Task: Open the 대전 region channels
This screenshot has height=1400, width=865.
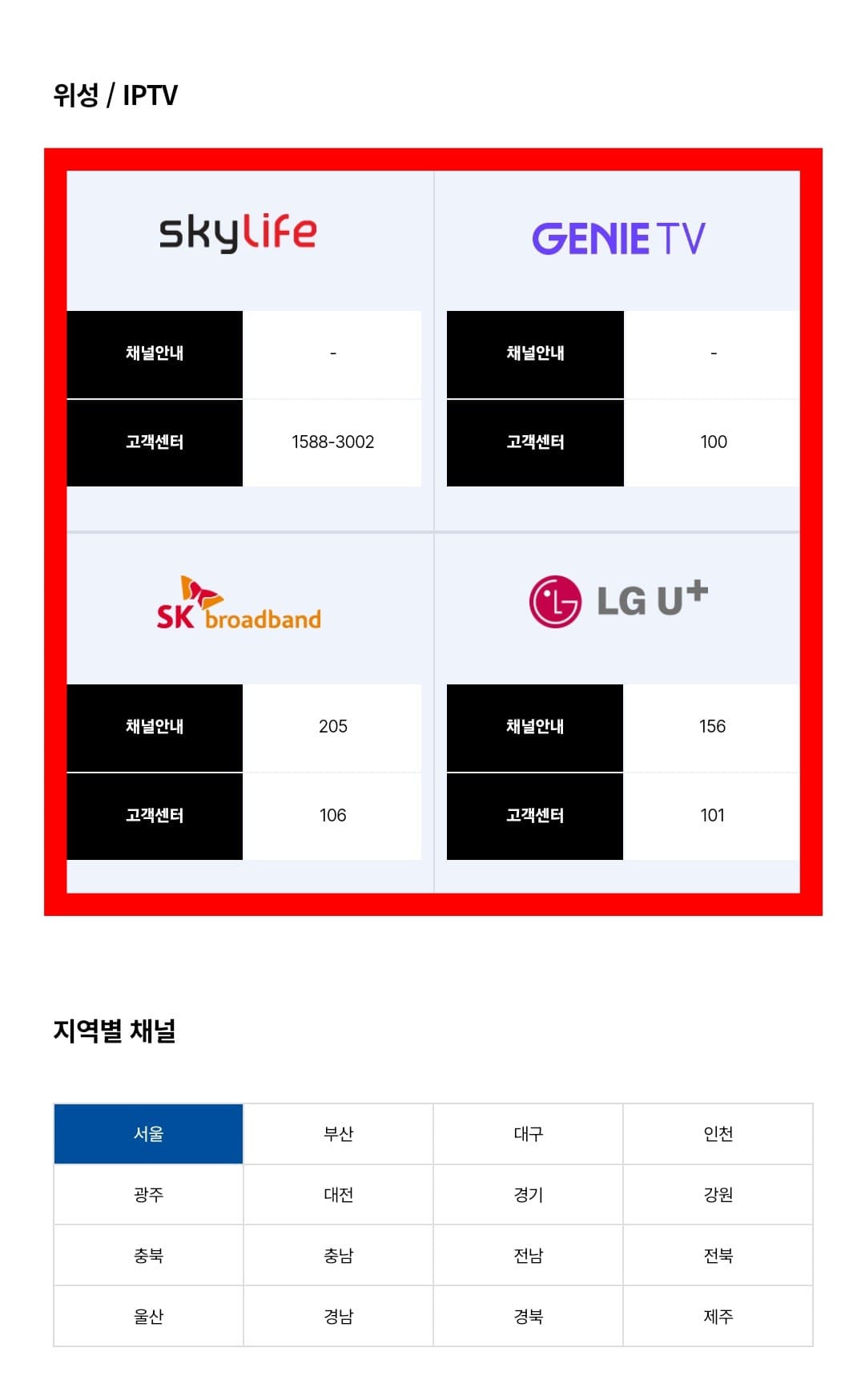Action: click(337, 1194)
